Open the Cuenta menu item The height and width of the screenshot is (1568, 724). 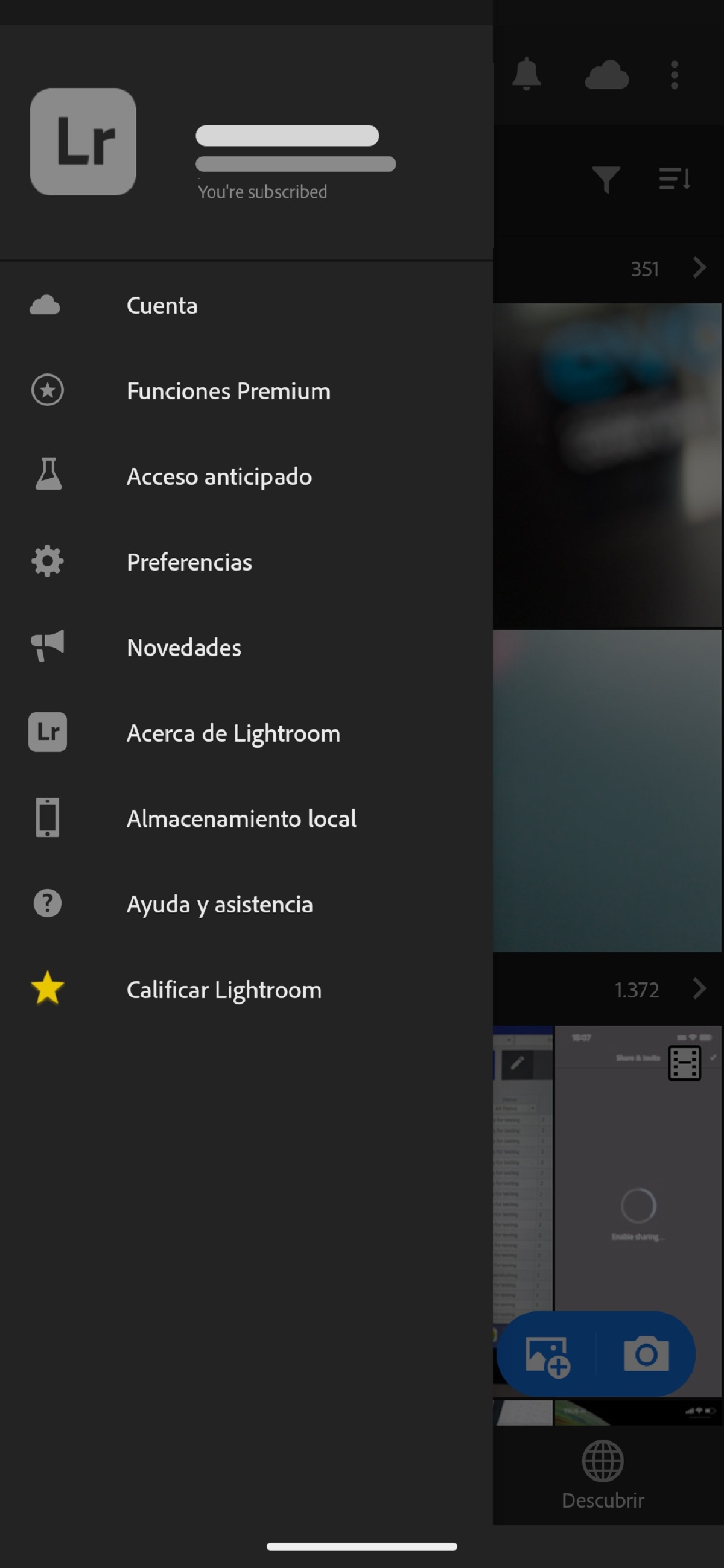click(x=162, y=305)
